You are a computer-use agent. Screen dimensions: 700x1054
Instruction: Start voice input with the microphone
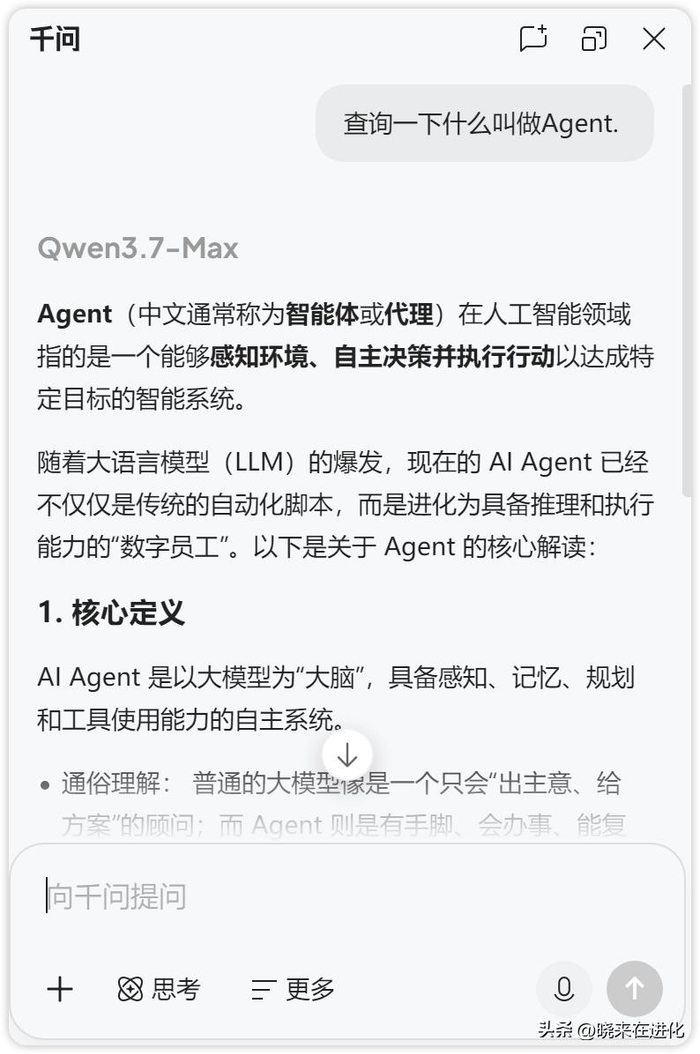click(563, 989)
